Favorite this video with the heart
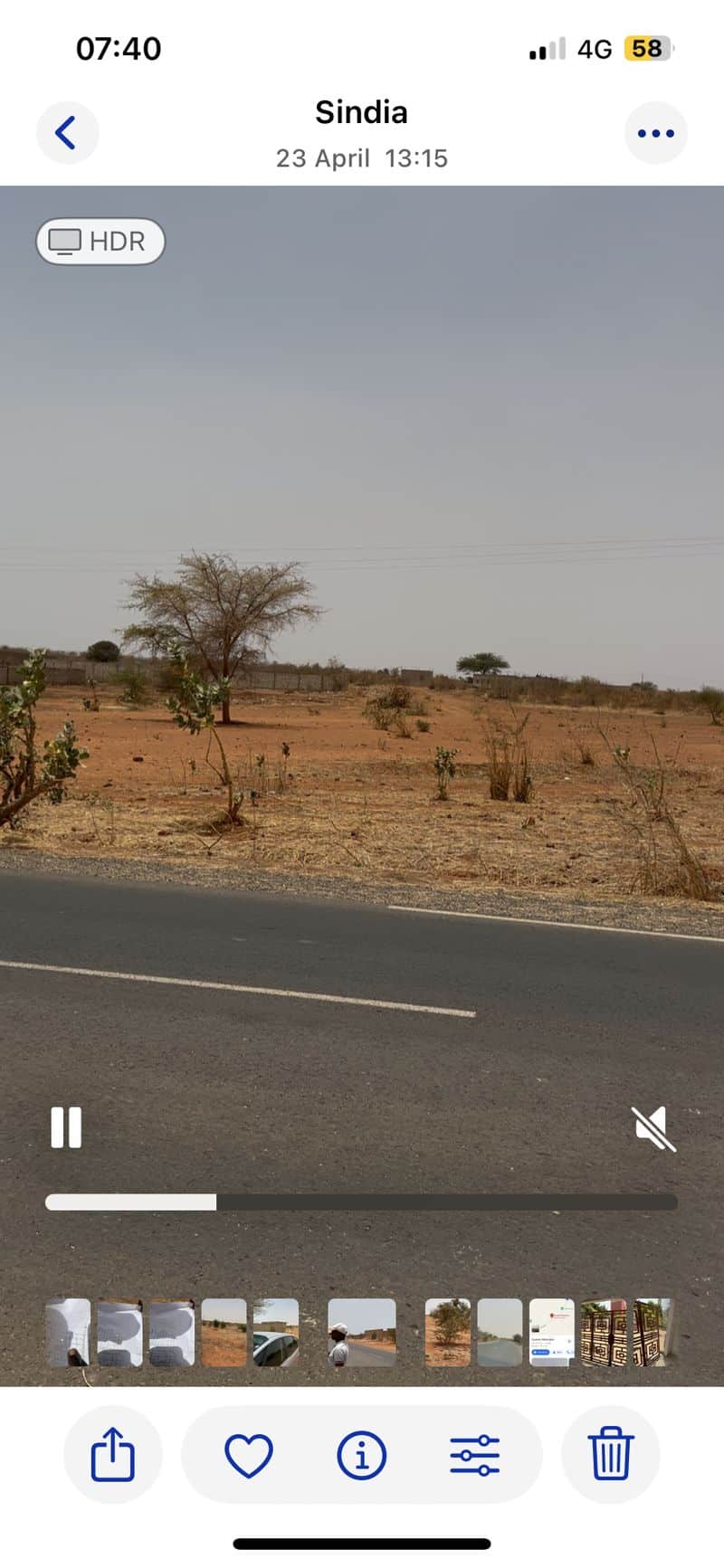 (249, 1456)
